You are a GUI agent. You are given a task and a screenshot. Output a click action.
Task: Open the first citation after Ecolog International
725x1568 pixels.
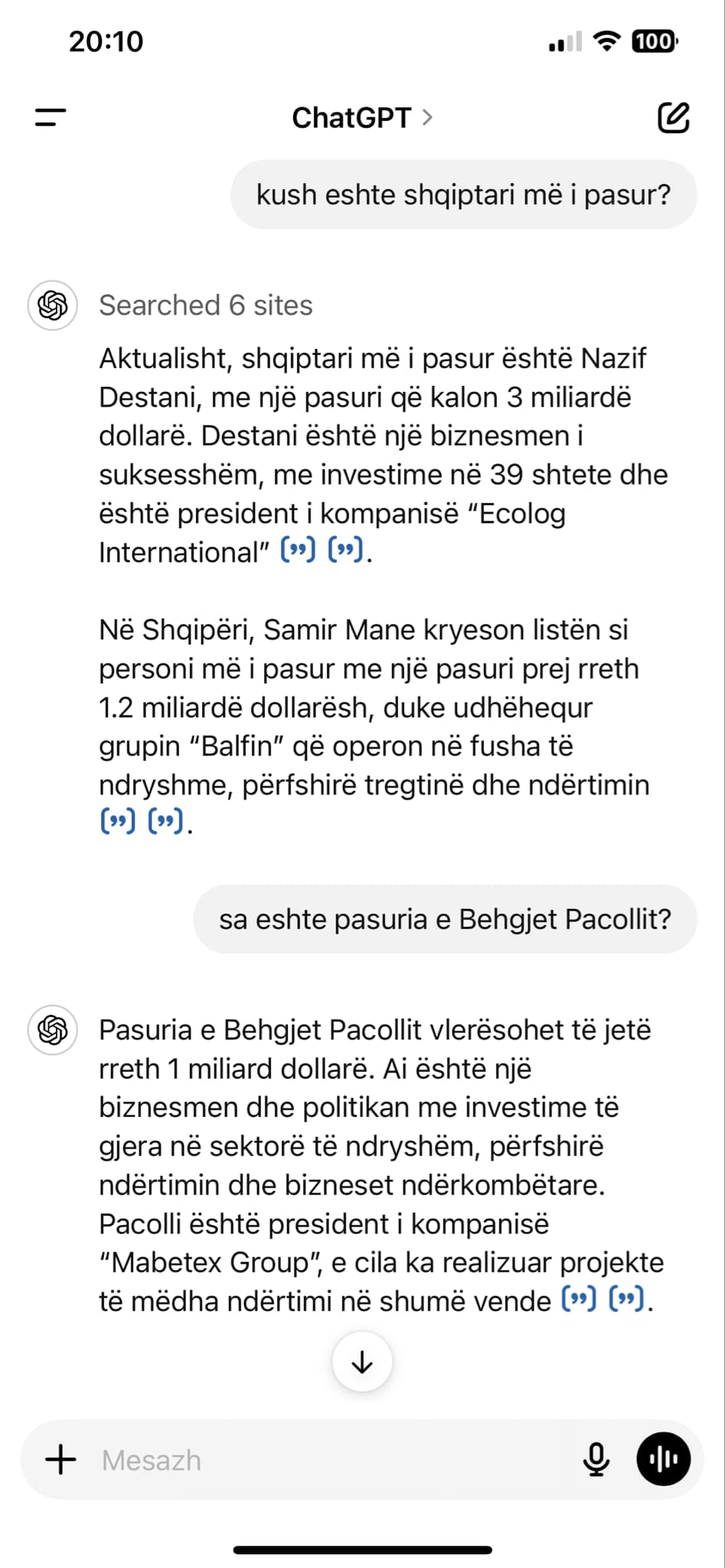pos(298,550)
